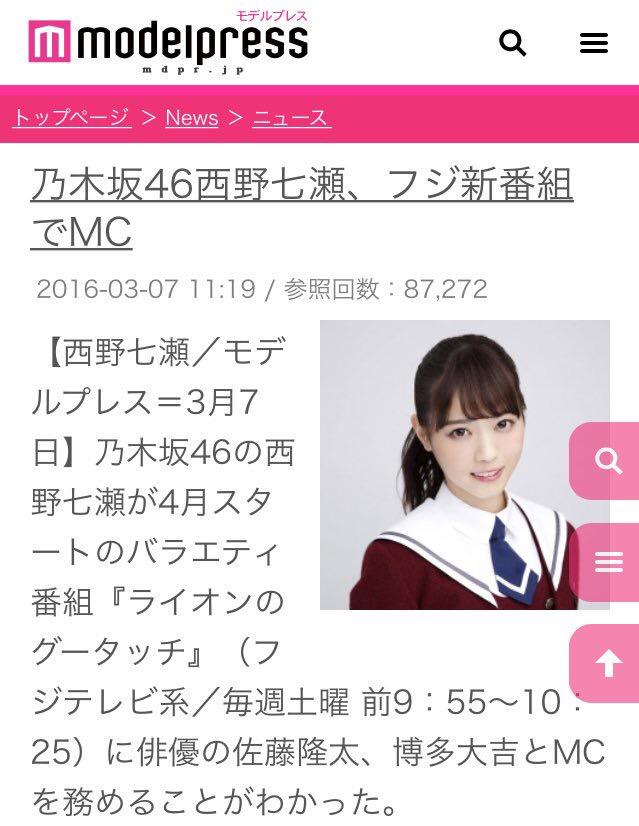639x826 pixels.
Task: Tap the pink floating search button
Action: pyautogui.click(x=607, y=460)
